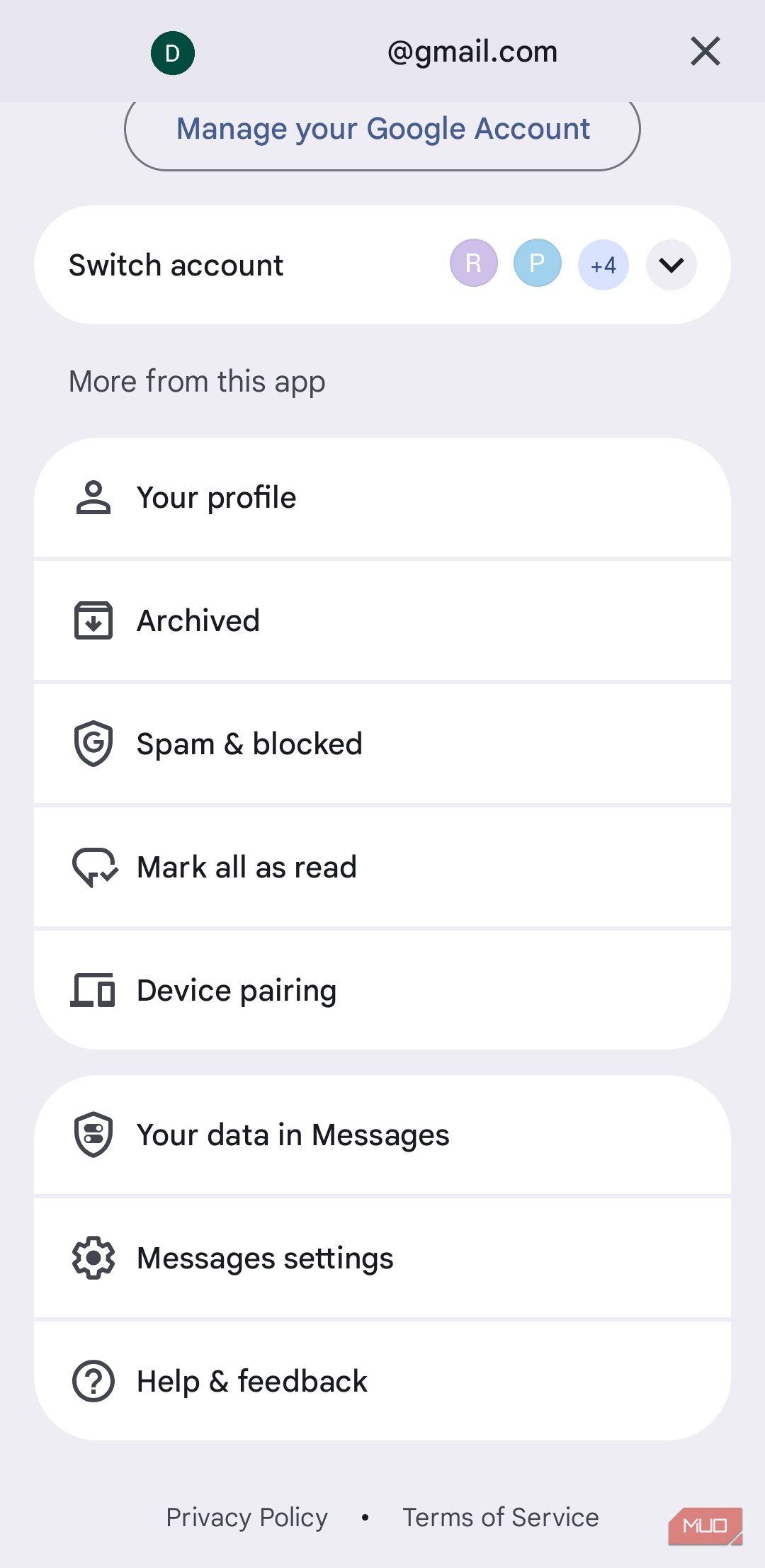The image size is (765, 1568).
Task: Select Mark all as read
Action: (382, 868)
